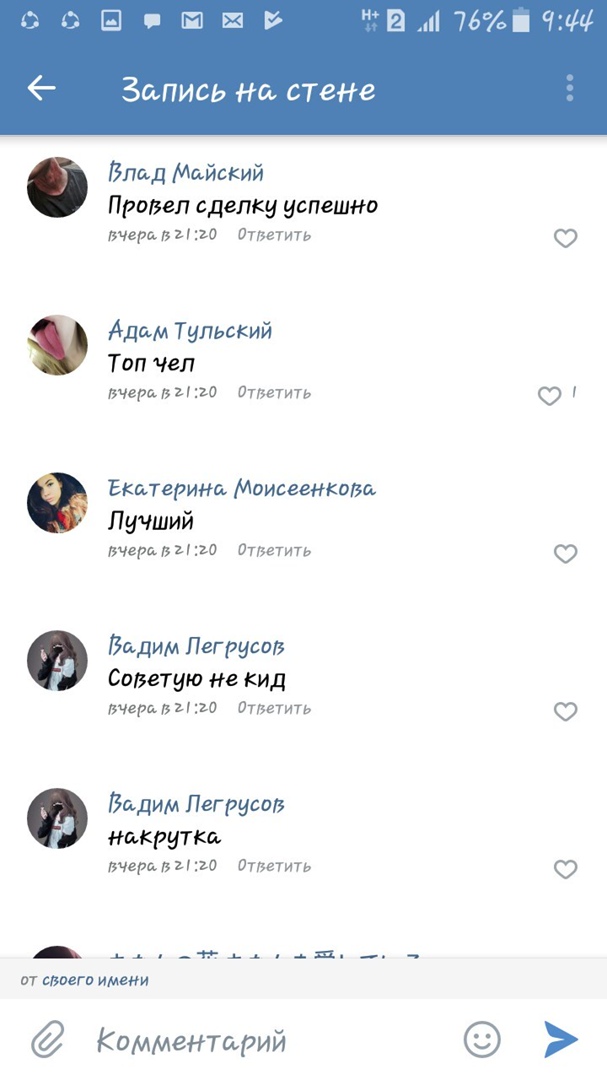
Task: Open the emoji picker
Action: click(482, 1040)
